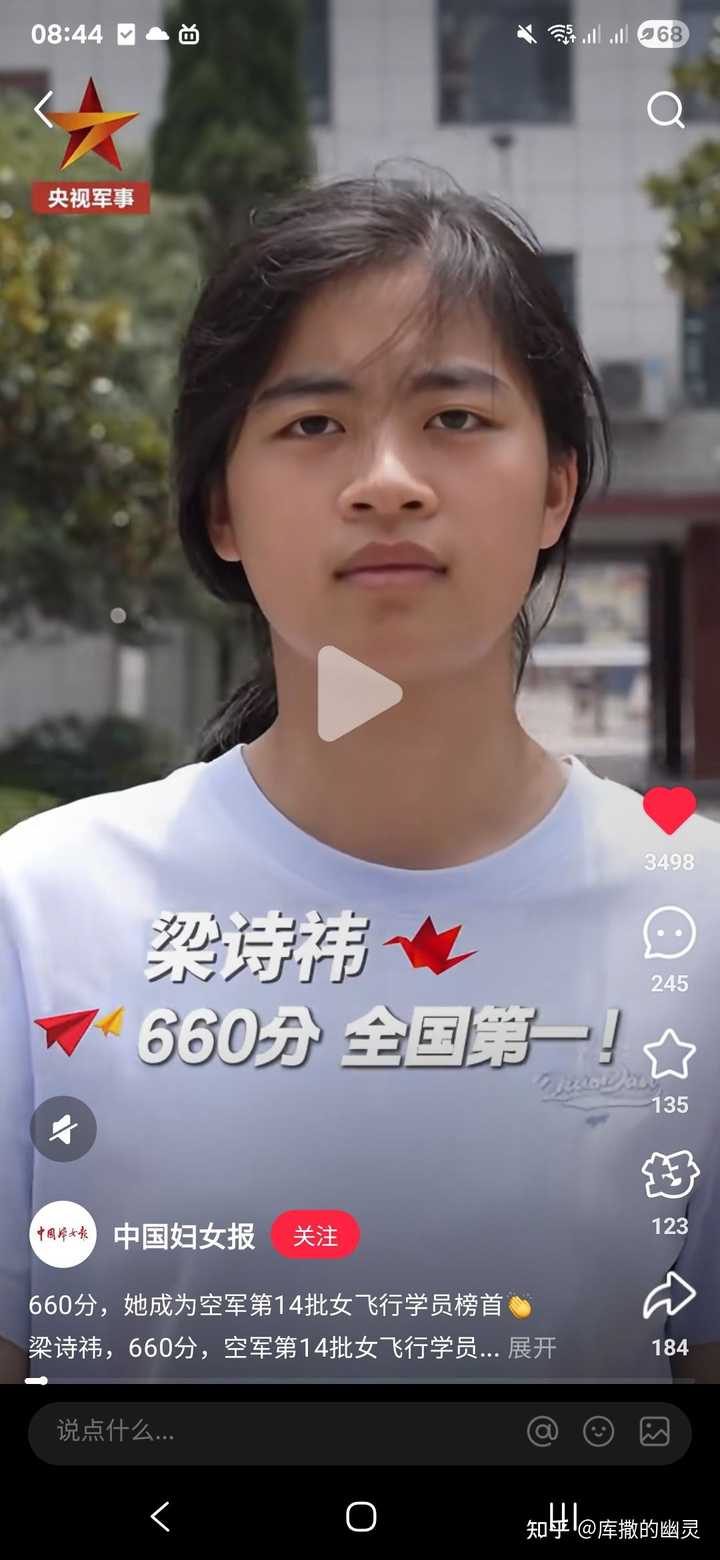Go back using the top-left arrow

[x=43, y=110]
